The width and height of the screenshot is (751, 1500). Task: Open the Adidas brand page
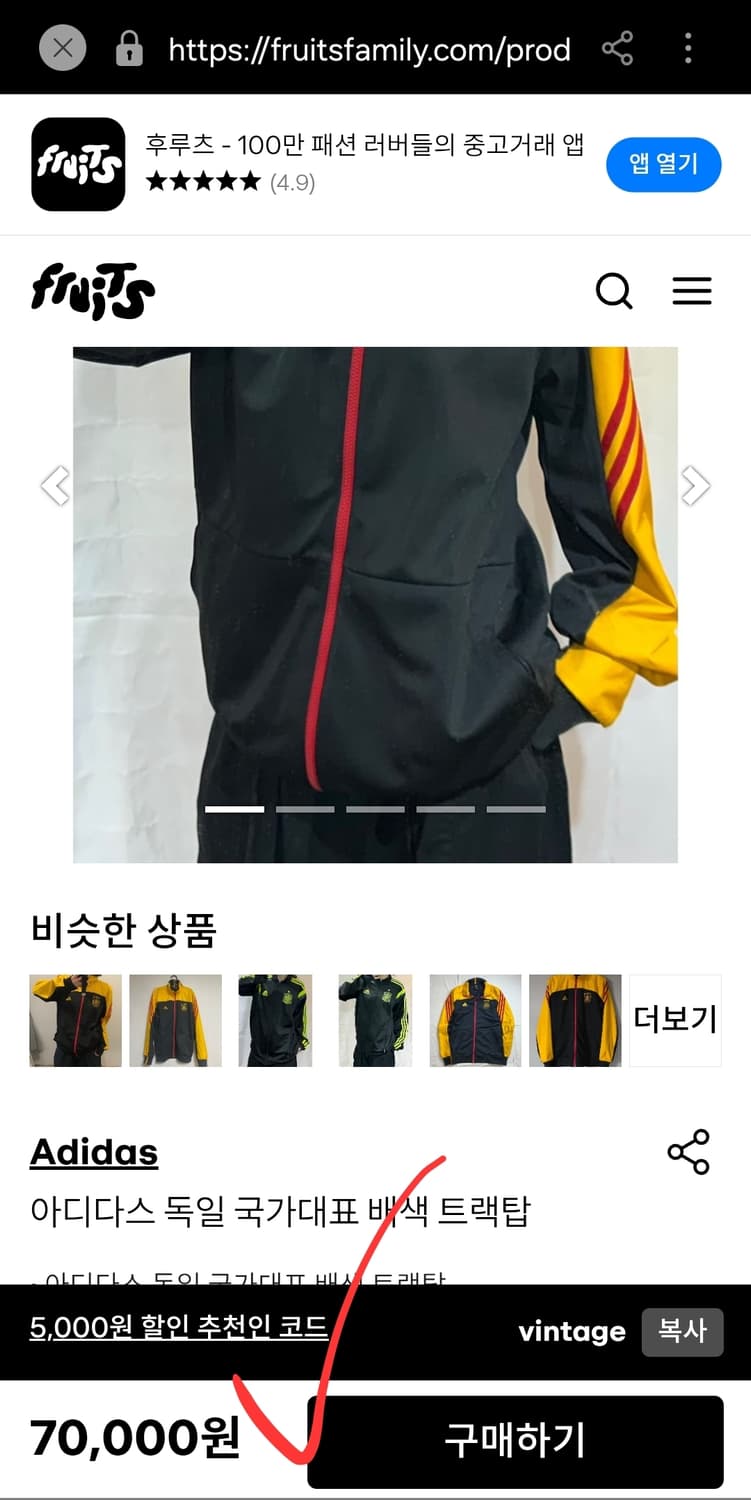[94, 1152]
